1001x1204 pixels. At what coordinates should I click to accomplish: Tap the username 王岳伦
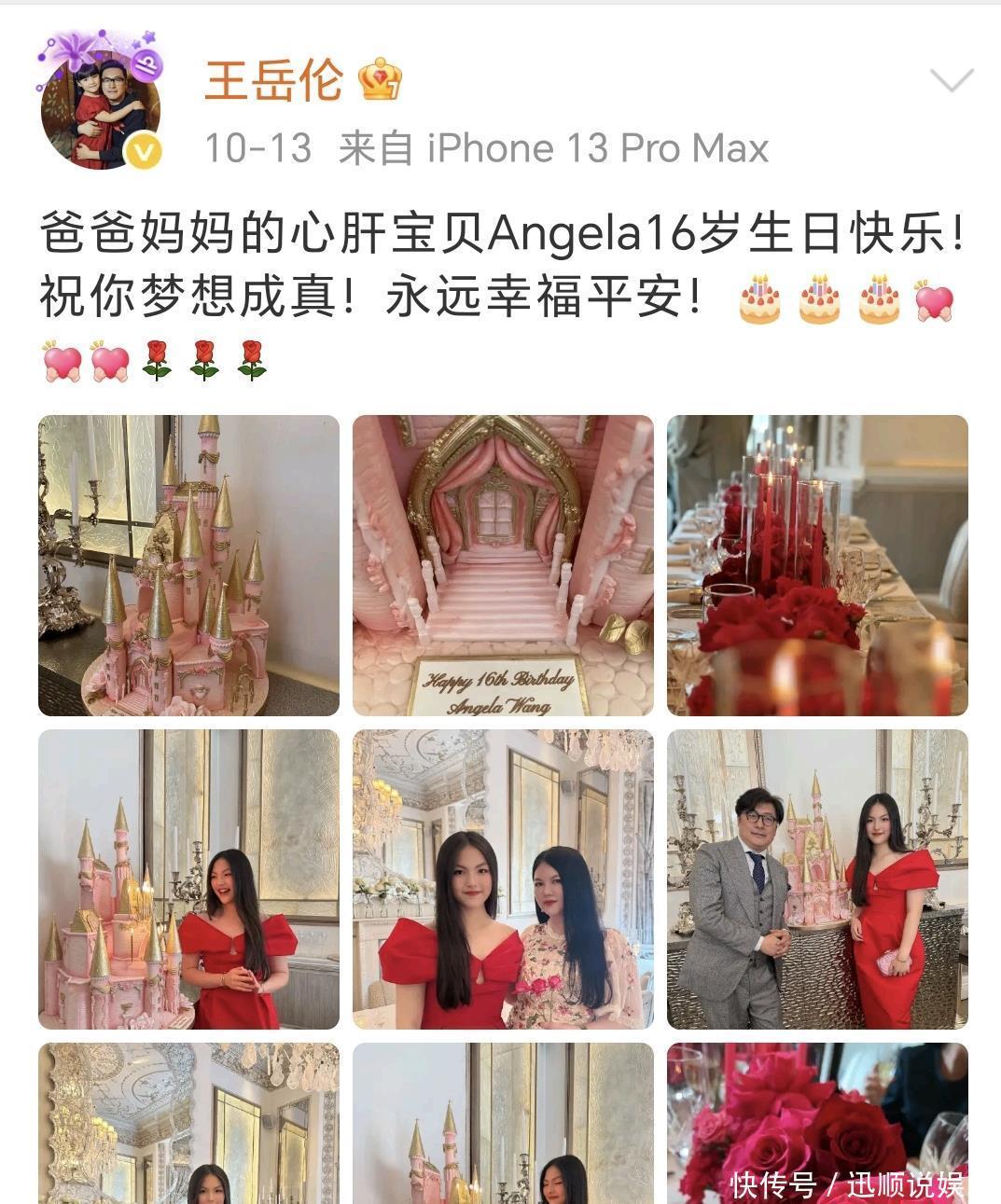pyautogui.click(x=273, y=80)
